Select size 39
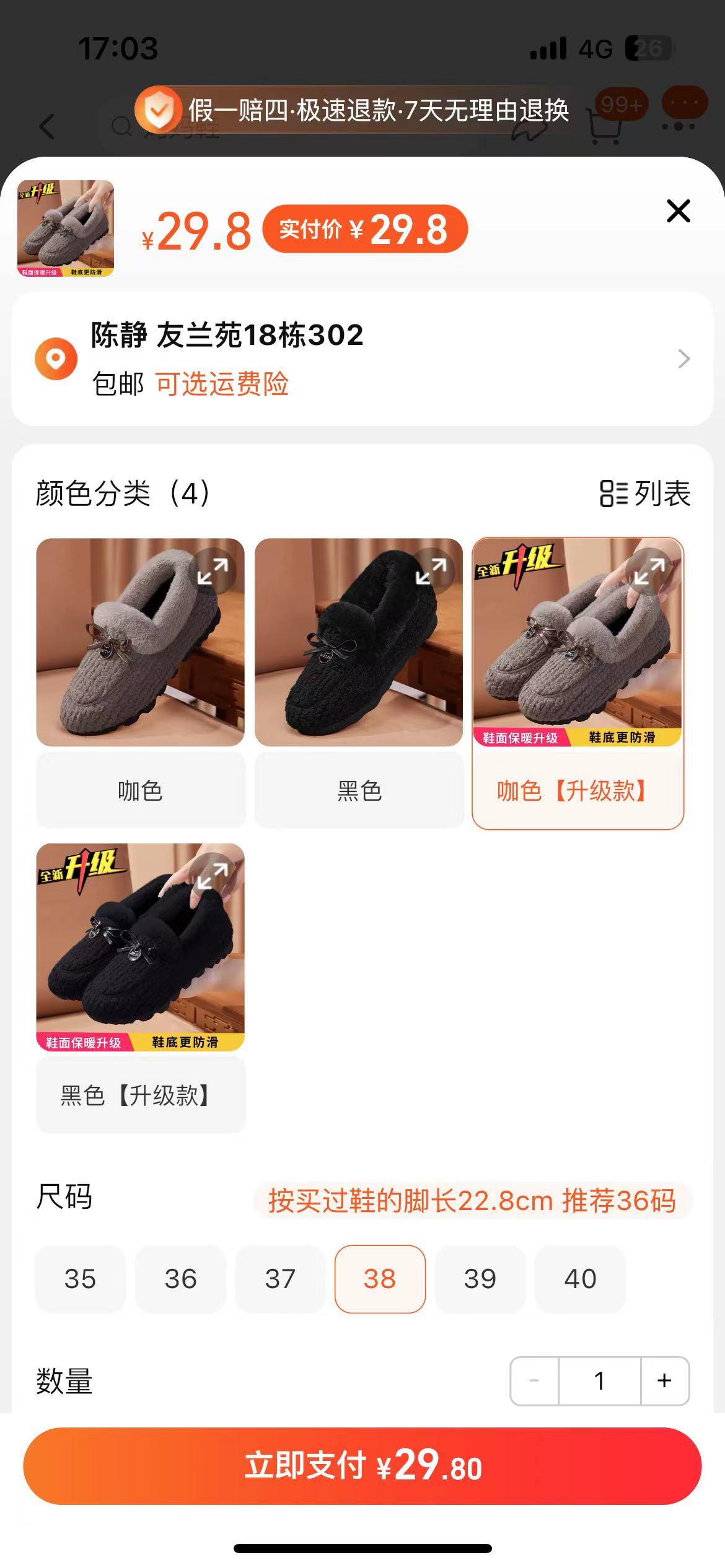725x1568 pixels. [480, 1279]
